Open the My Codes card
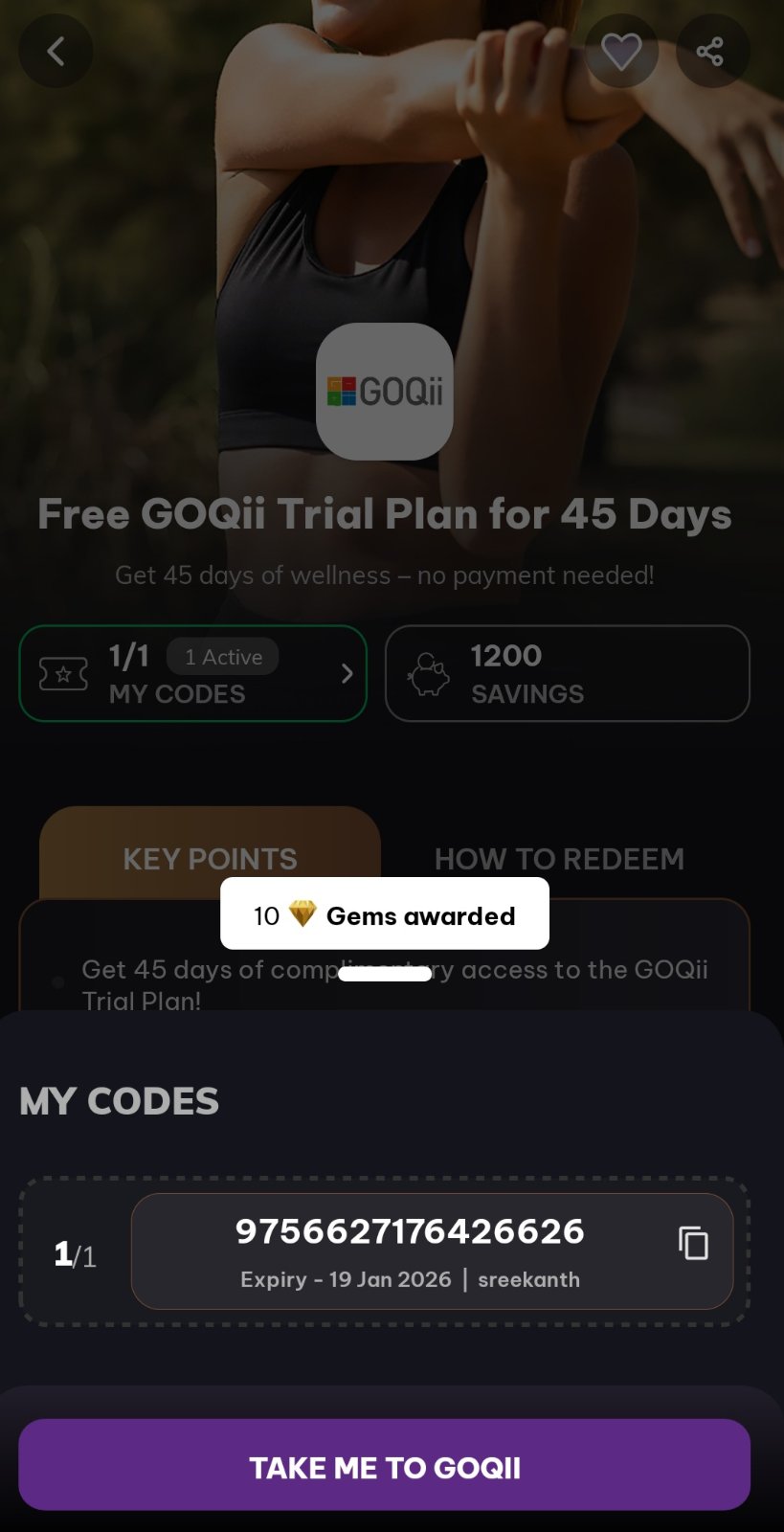Screen dimensions: 784x1532 click(x=193, y=673)
